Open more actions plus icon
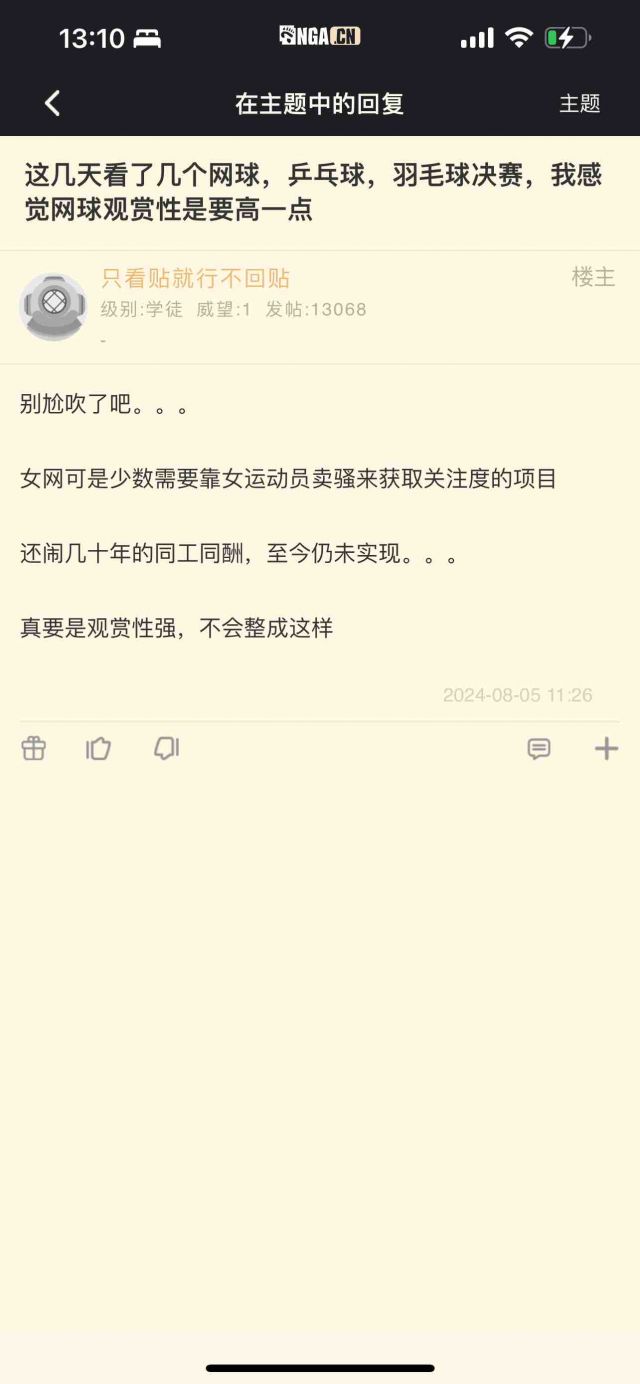Screen dimensions: 640x1384 pyautogui.click(x=606, y=748)
